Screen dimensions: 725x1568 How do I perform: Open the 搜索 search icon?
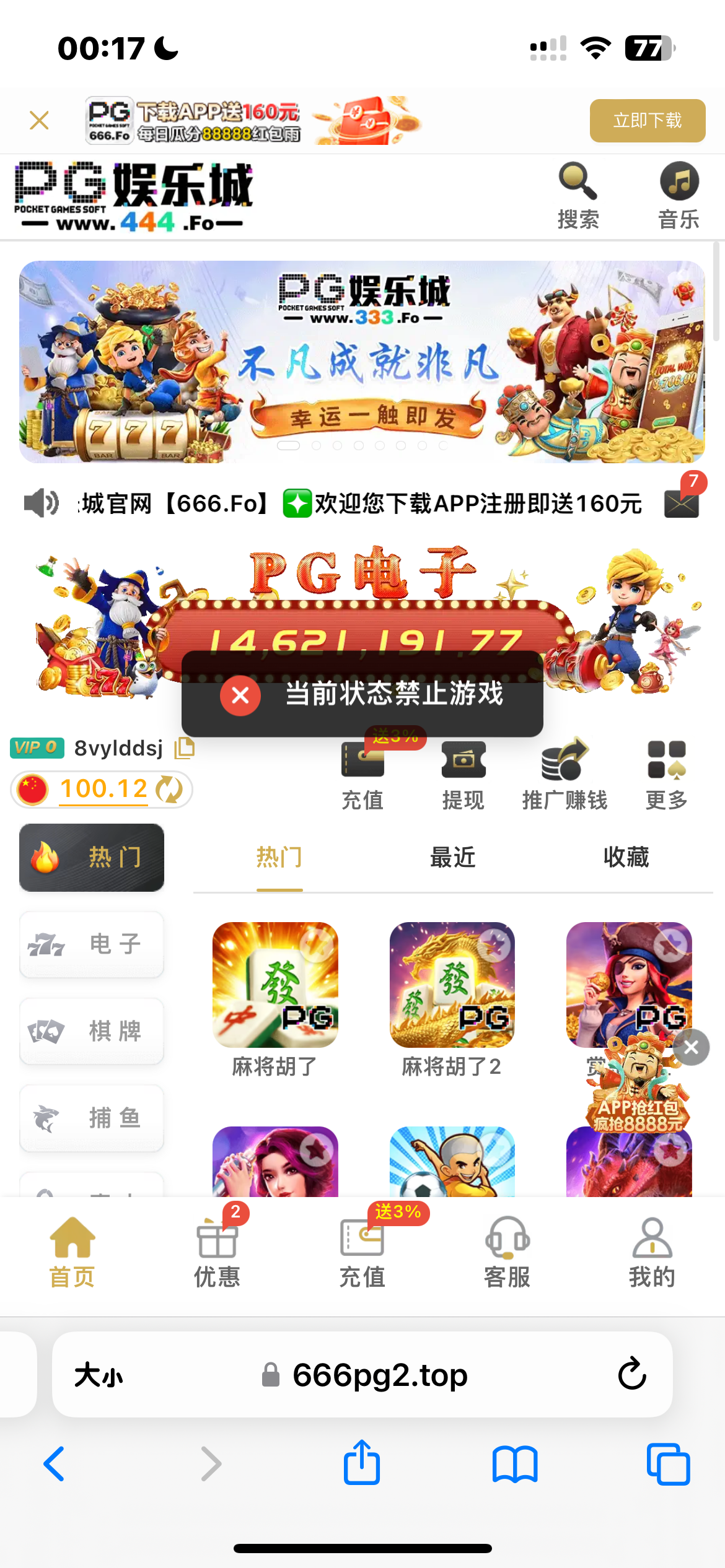coord(578,196)
